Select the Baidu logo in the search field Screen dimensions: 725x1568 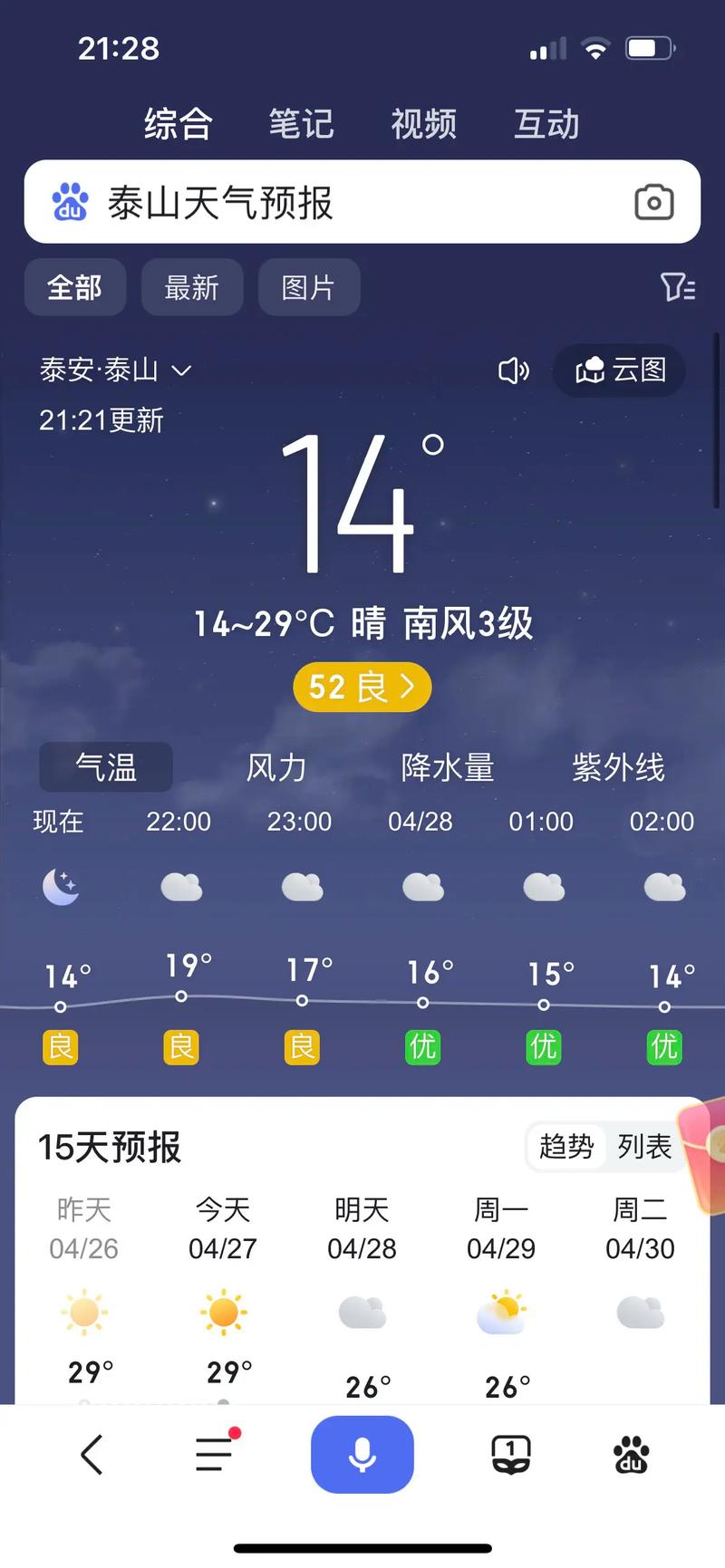click(69, 202)
